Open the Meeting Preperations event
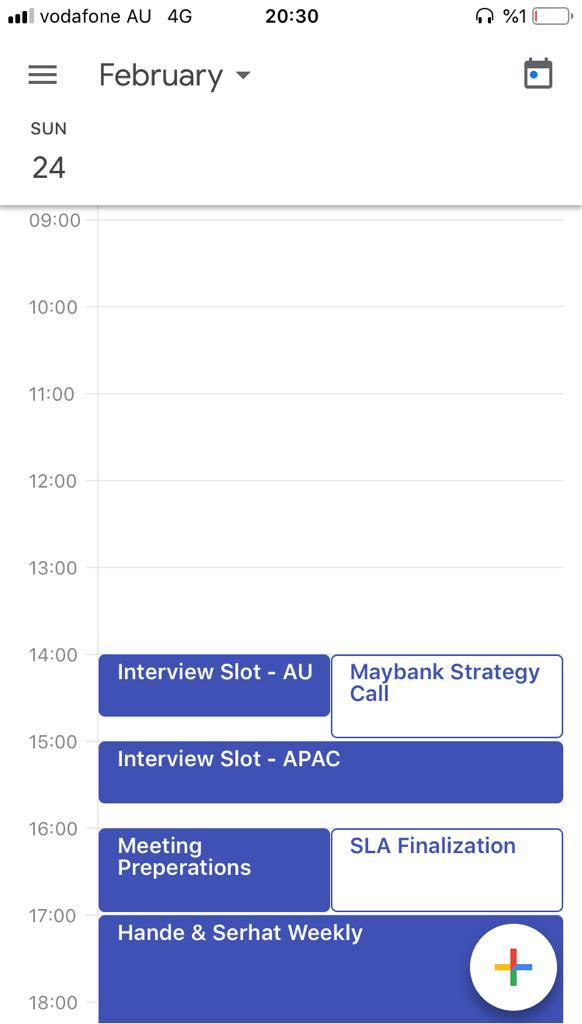 [214, 870]
